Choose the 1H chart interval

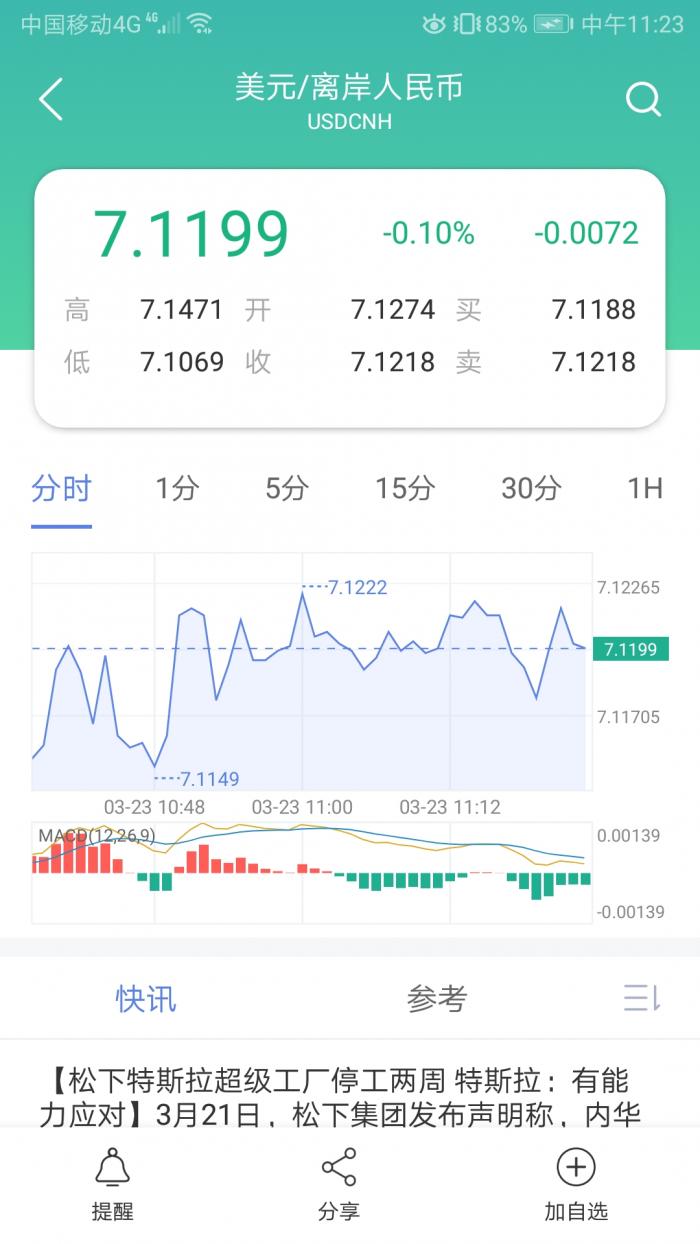coord(644,489)
